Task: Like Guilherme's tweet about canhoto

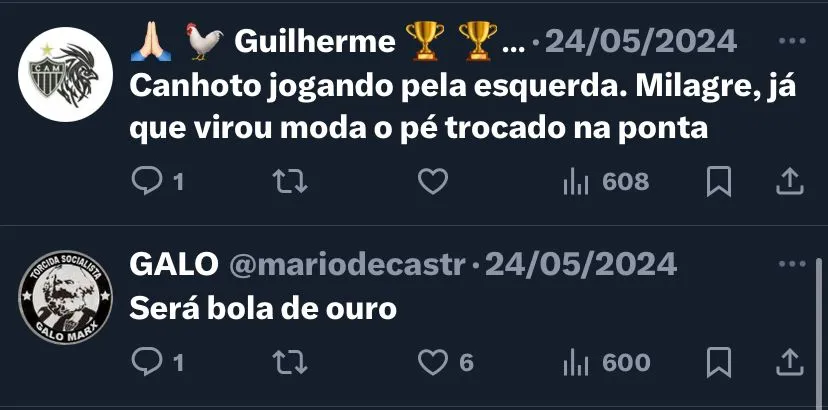Action: pyautogui.click(x=432, y=181)
